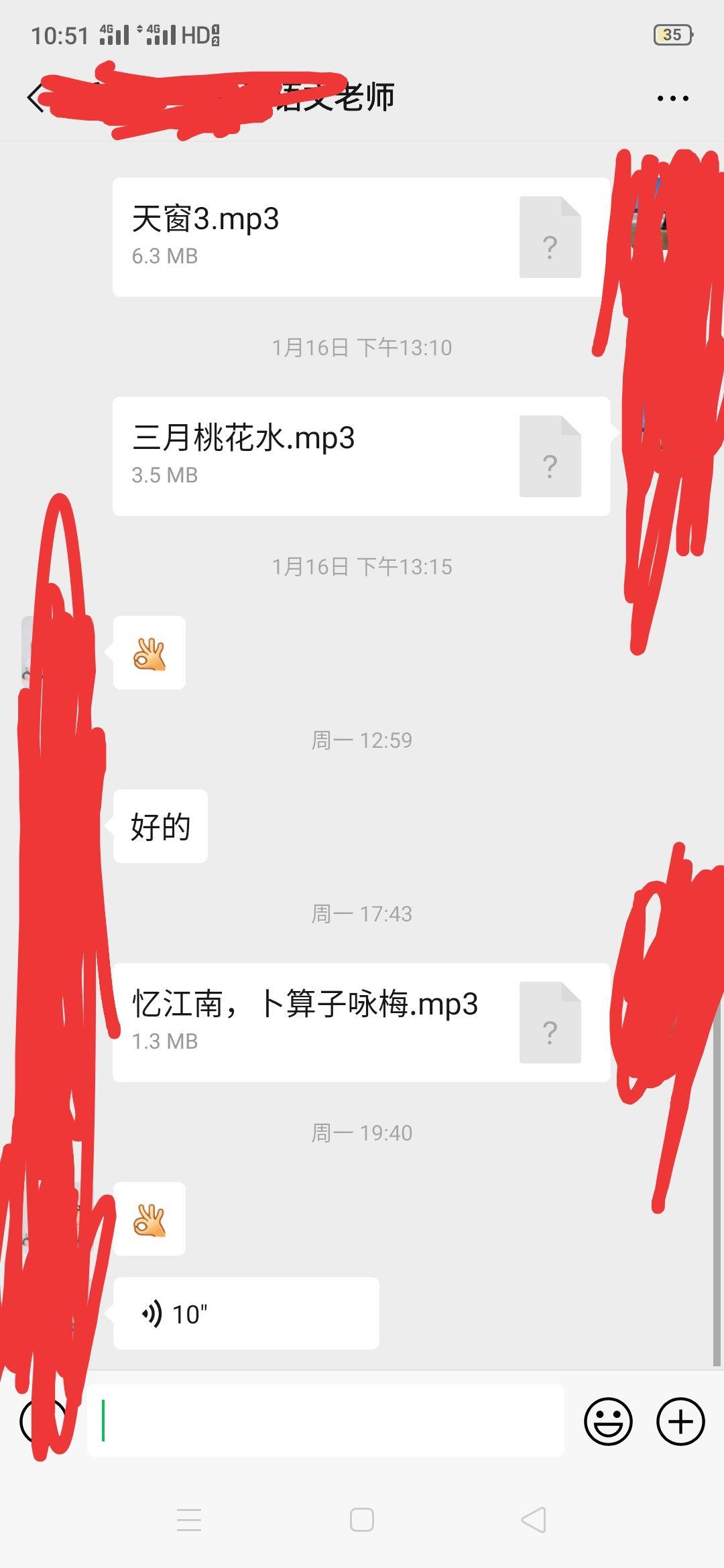This screenshot has height=1568, width=724.
Task: Open the 三月桃花水.mp3 file
Action: click(361, 456)
